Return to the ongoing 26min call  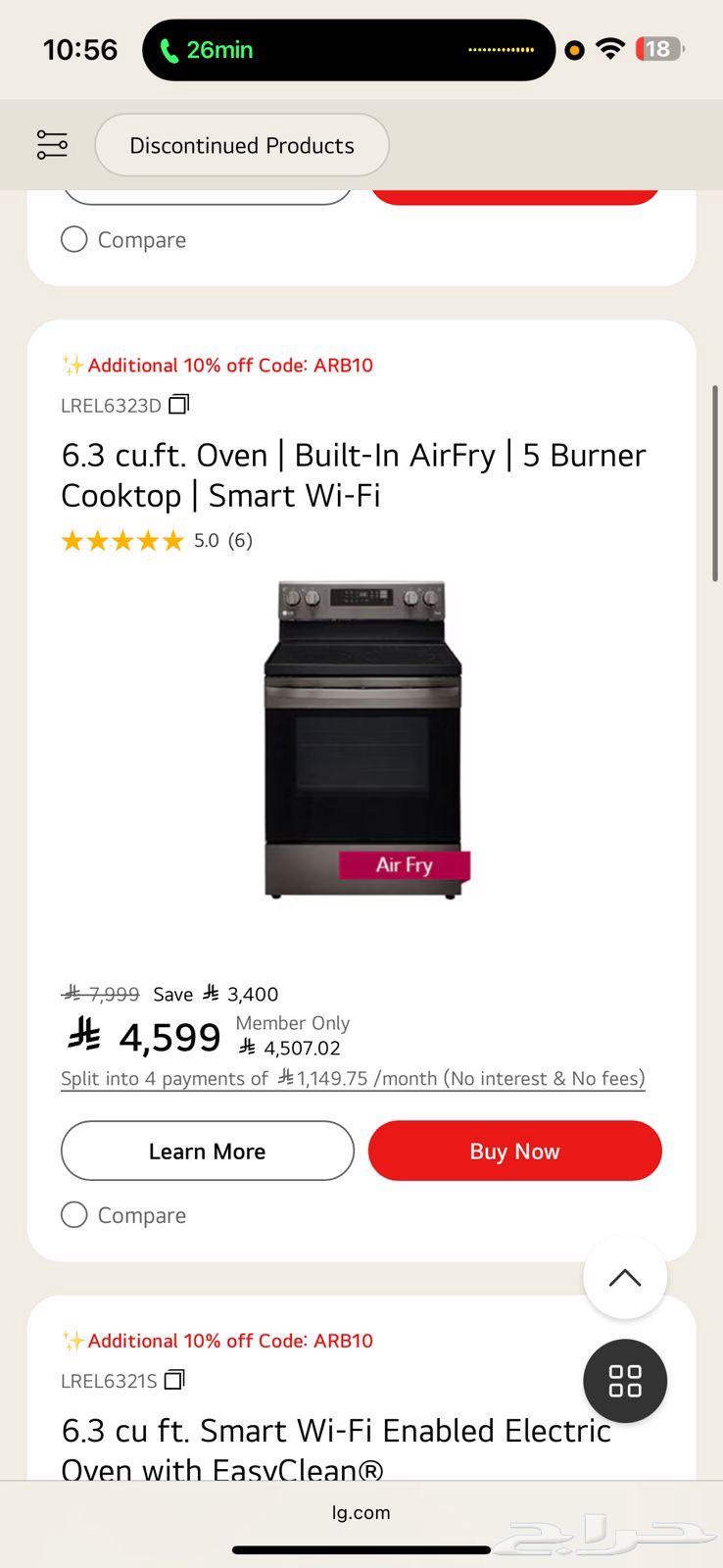208,50
